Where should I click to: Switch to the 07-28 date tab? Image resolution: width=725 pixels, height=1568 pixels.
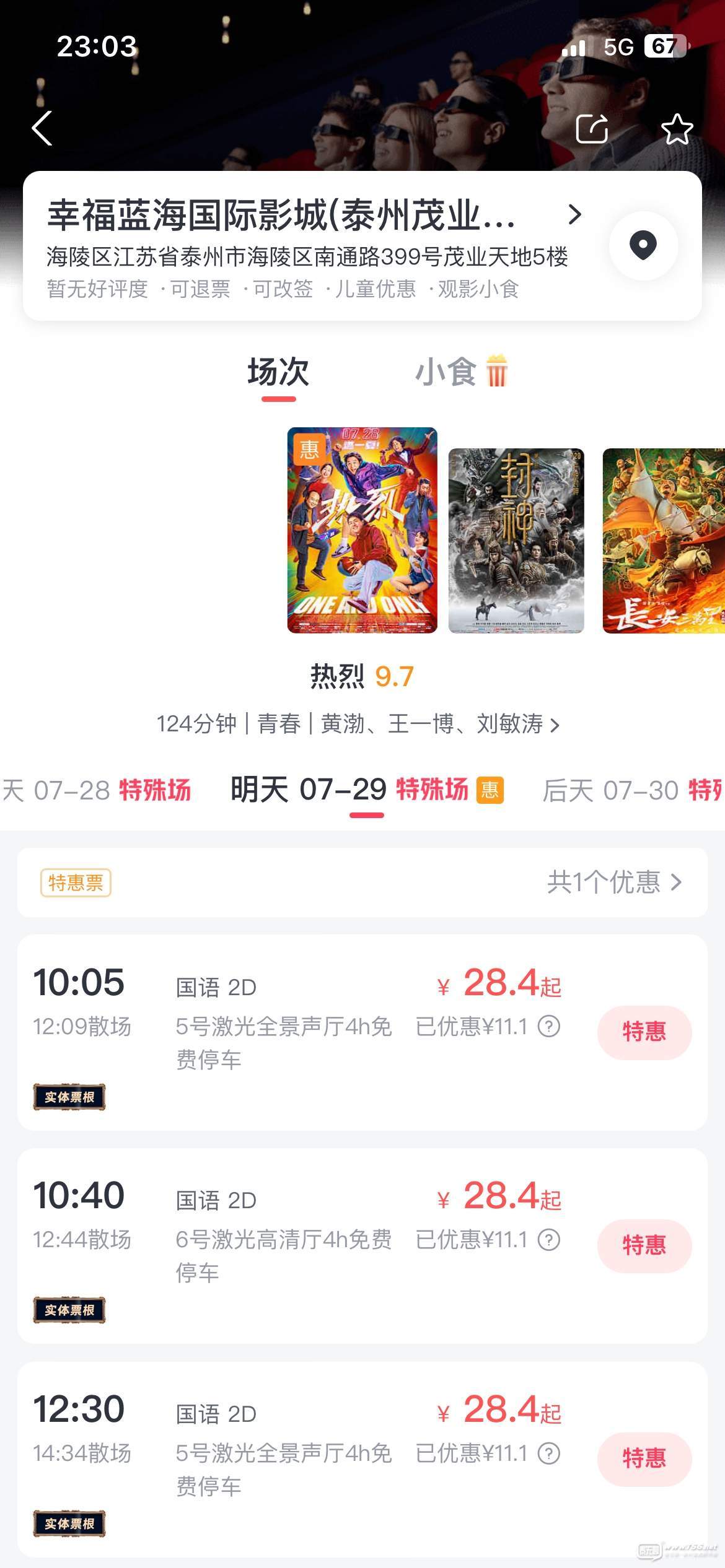[x=97, y=790]
